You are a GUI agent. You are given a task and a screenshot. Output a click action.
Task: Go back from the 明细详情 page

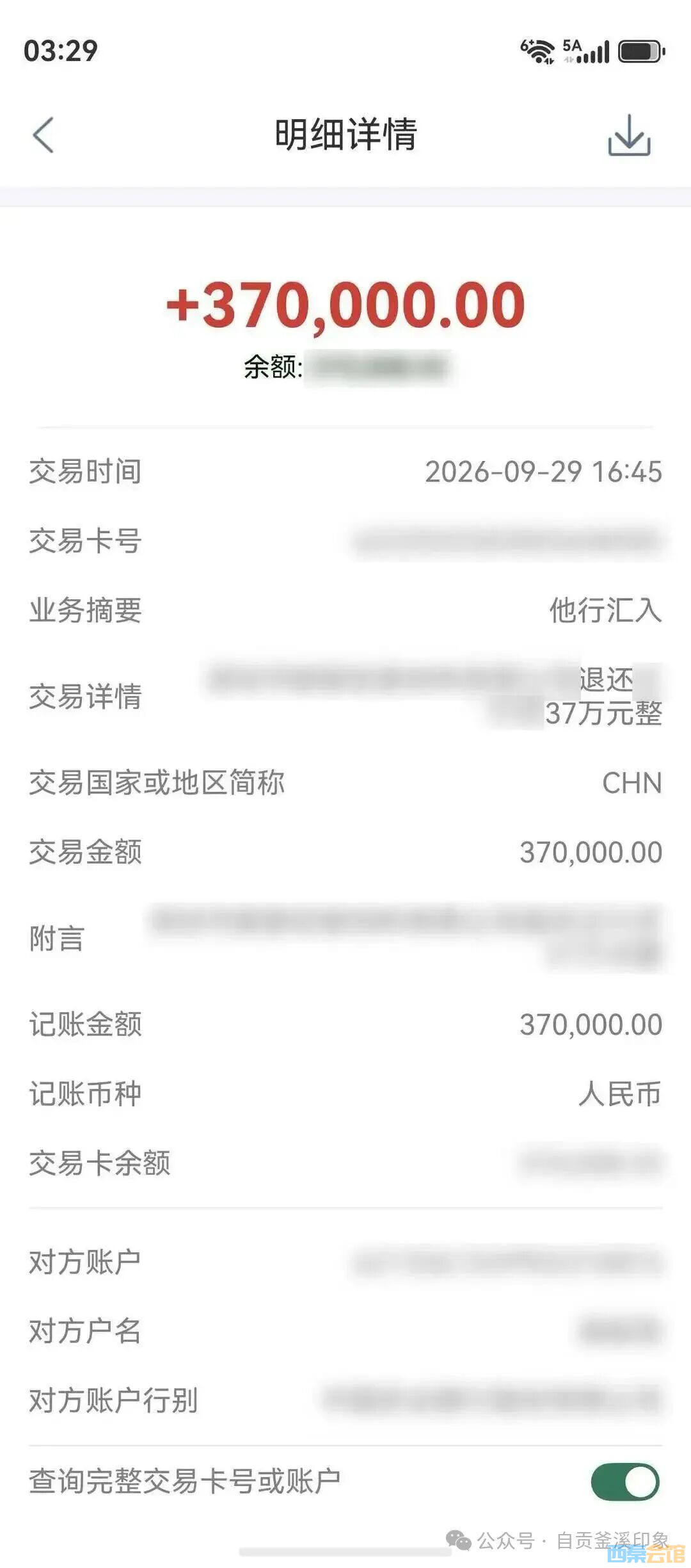tap(43, 135)
